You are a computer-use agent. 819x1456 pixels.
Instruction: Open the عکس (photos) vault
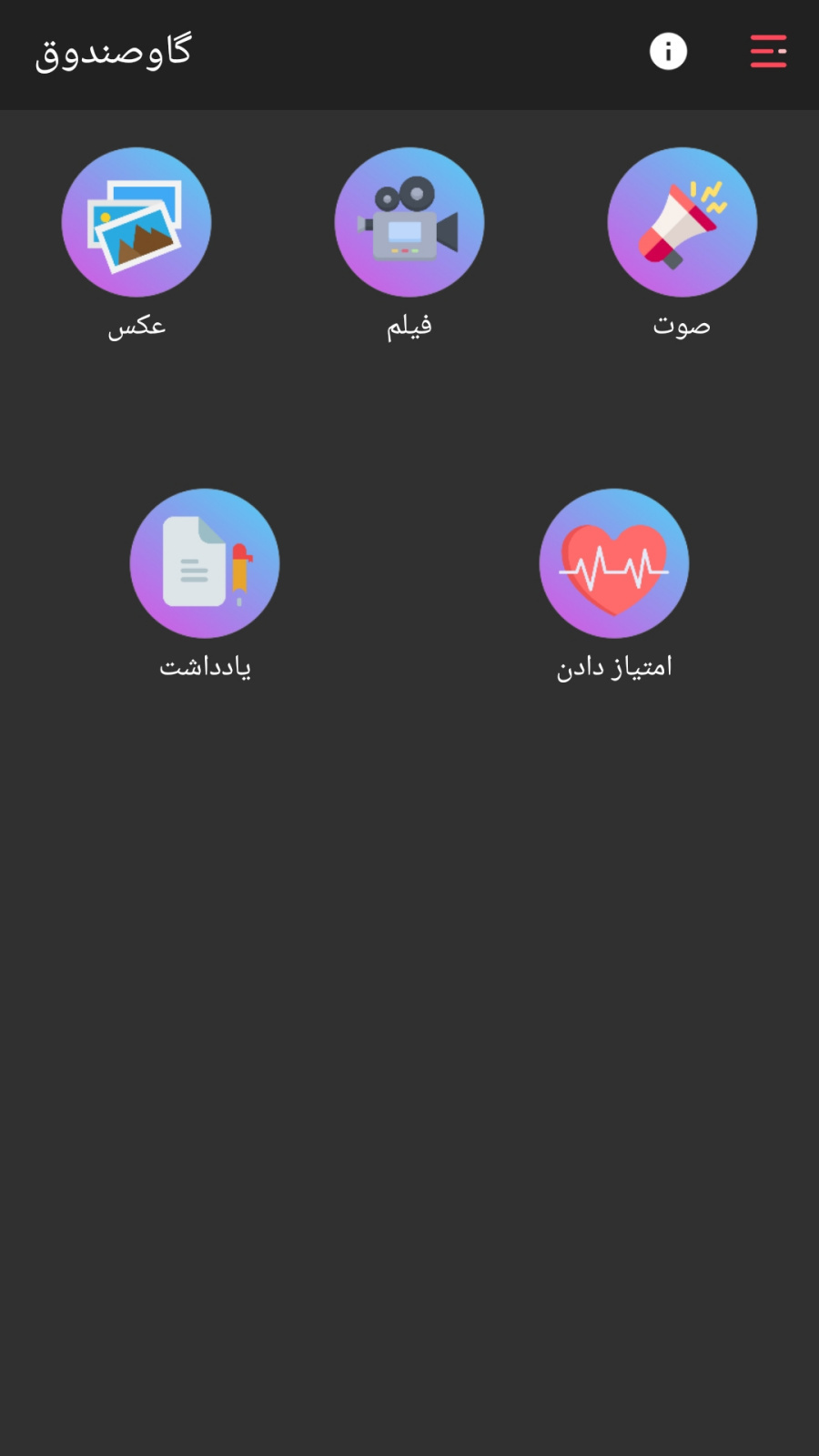coord(136,223)
